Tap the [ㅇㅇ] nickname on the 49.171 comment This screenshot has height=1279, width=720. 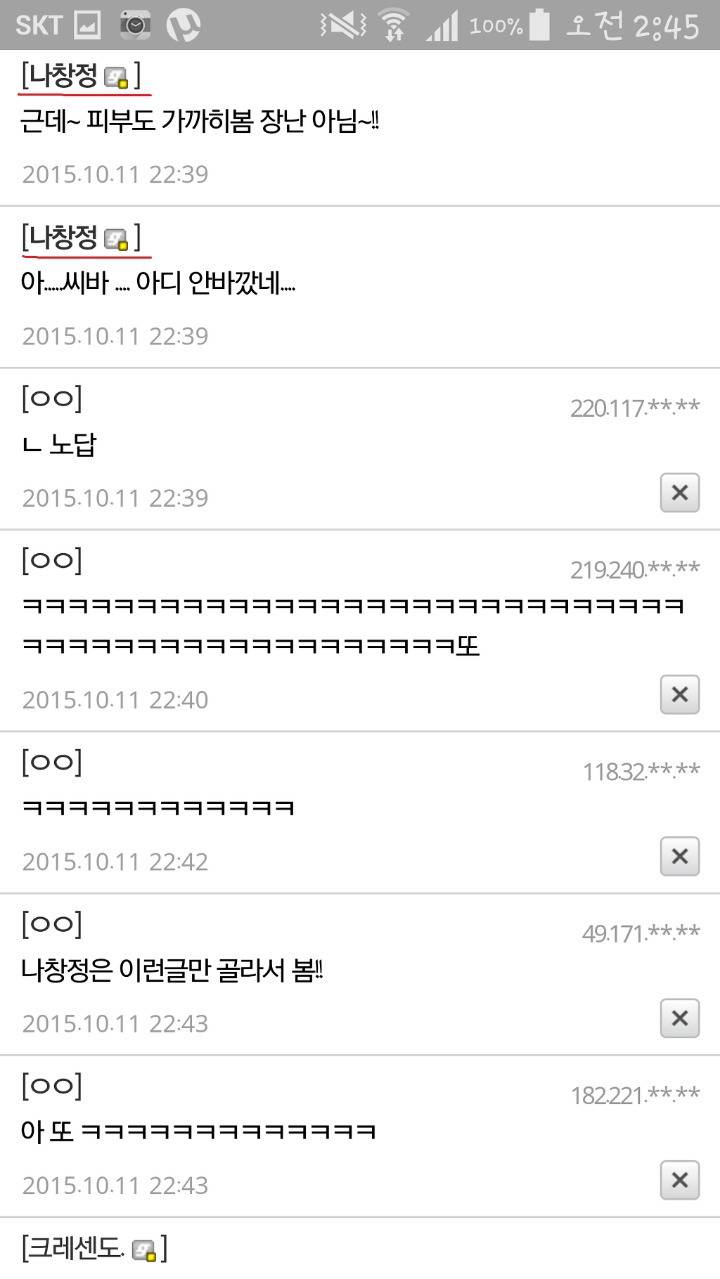[x=52, y=924]
